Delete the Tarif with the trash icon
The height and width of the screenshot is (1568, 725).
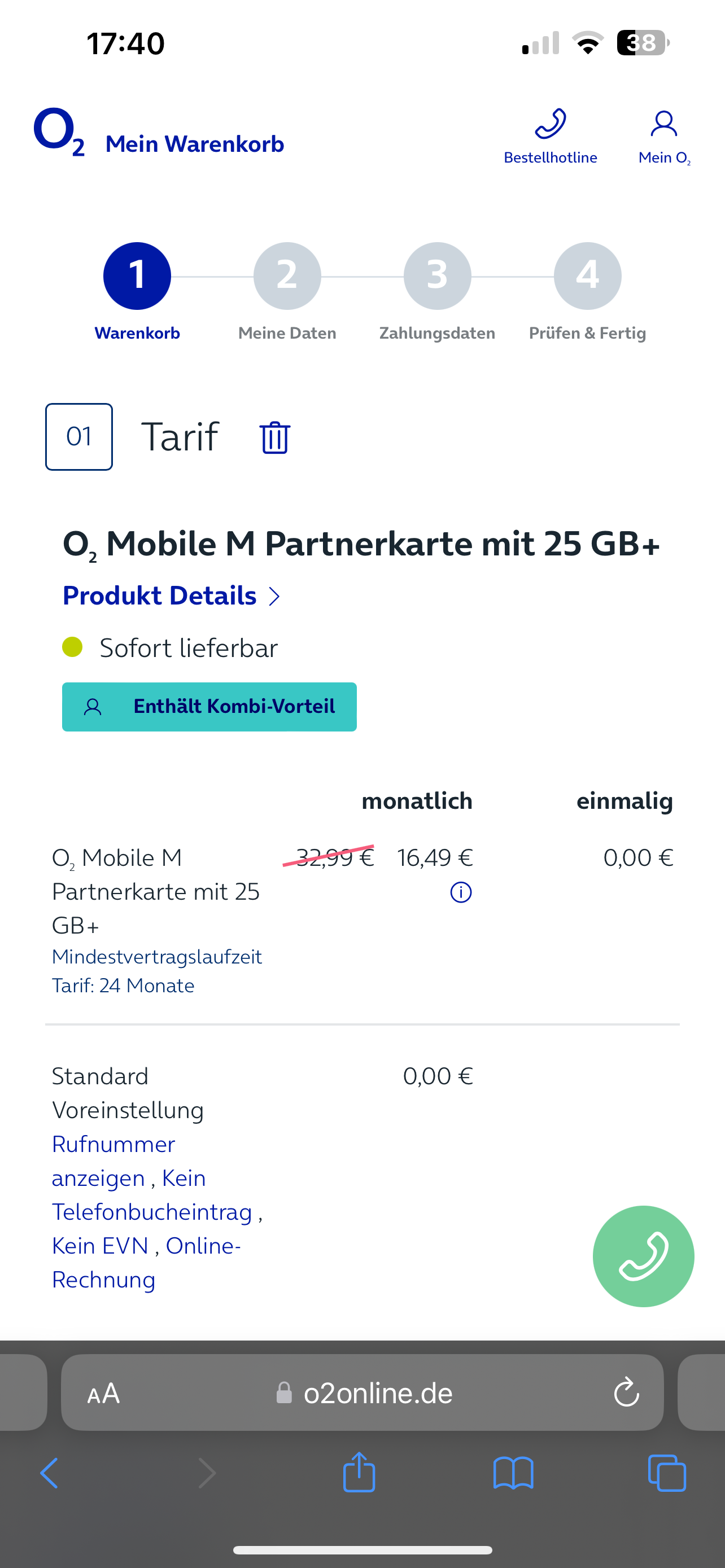[275, 437]
